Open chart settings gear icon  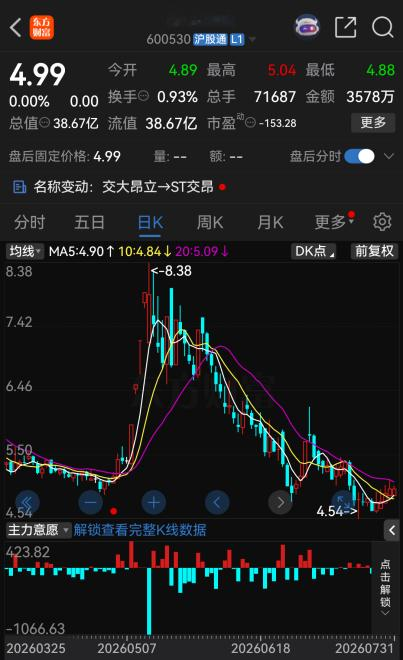[x=382, y=222]
